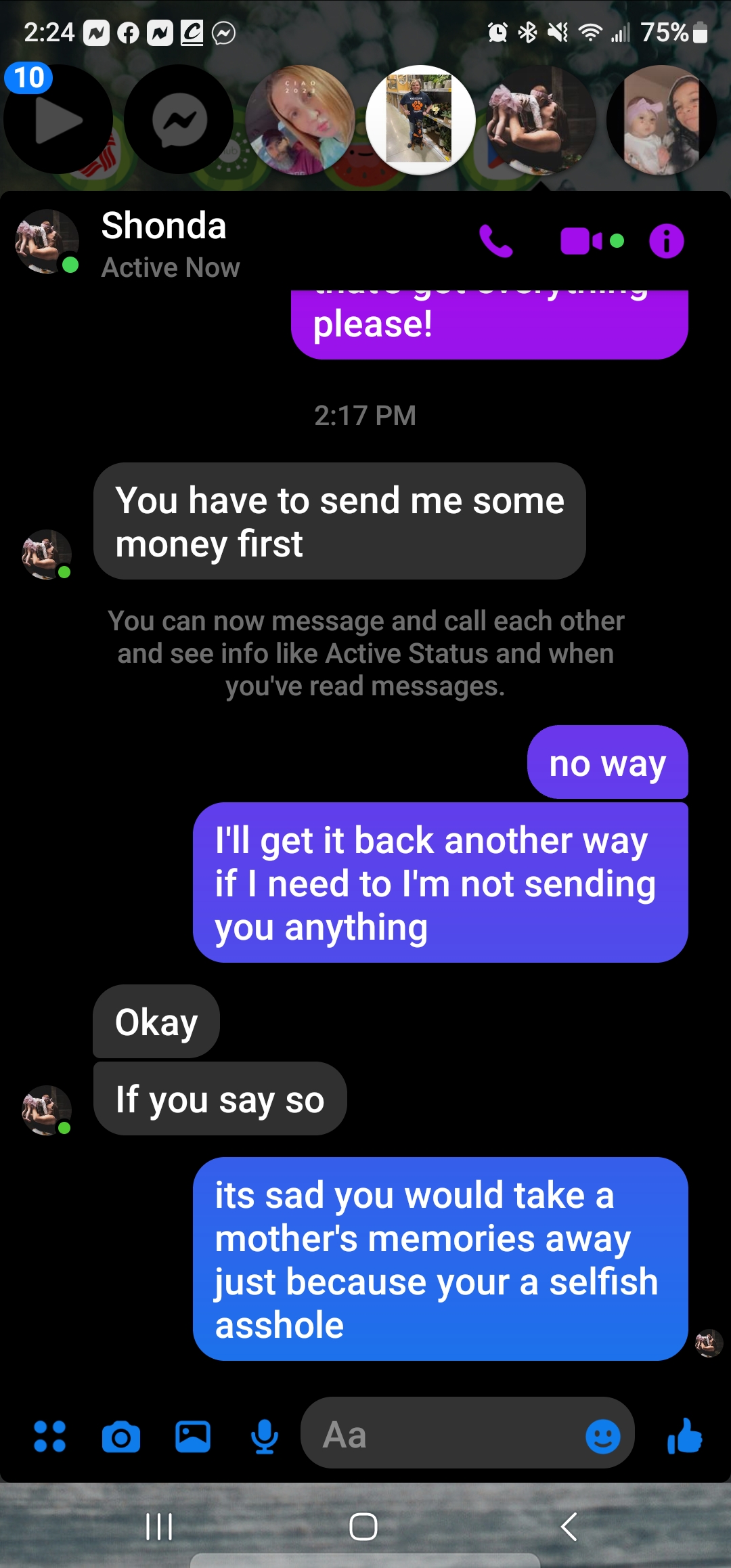Image resolution: width=731 pixels, height=1568 pixels.
Task: Open the emoji picker in message field
Action: [x=602, y=1436]
